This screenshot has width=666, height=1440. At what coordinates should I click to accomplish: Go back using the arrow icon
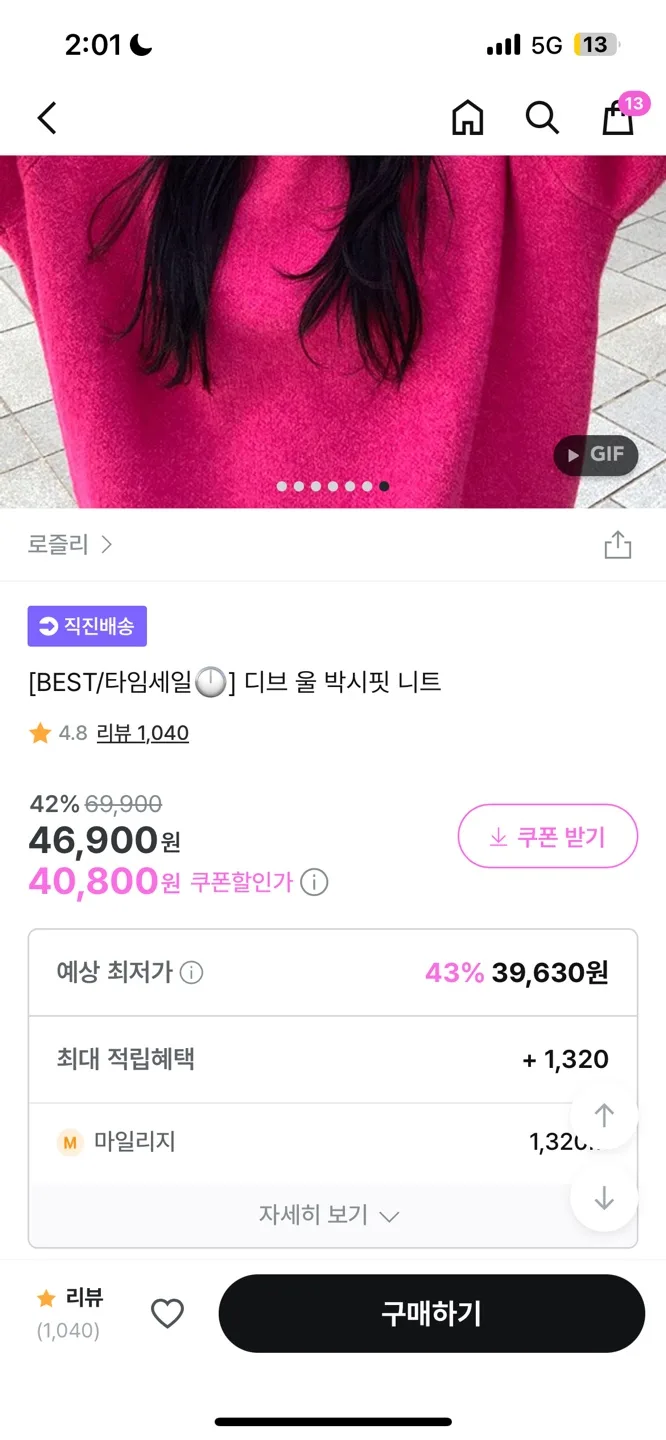point(47,118)
